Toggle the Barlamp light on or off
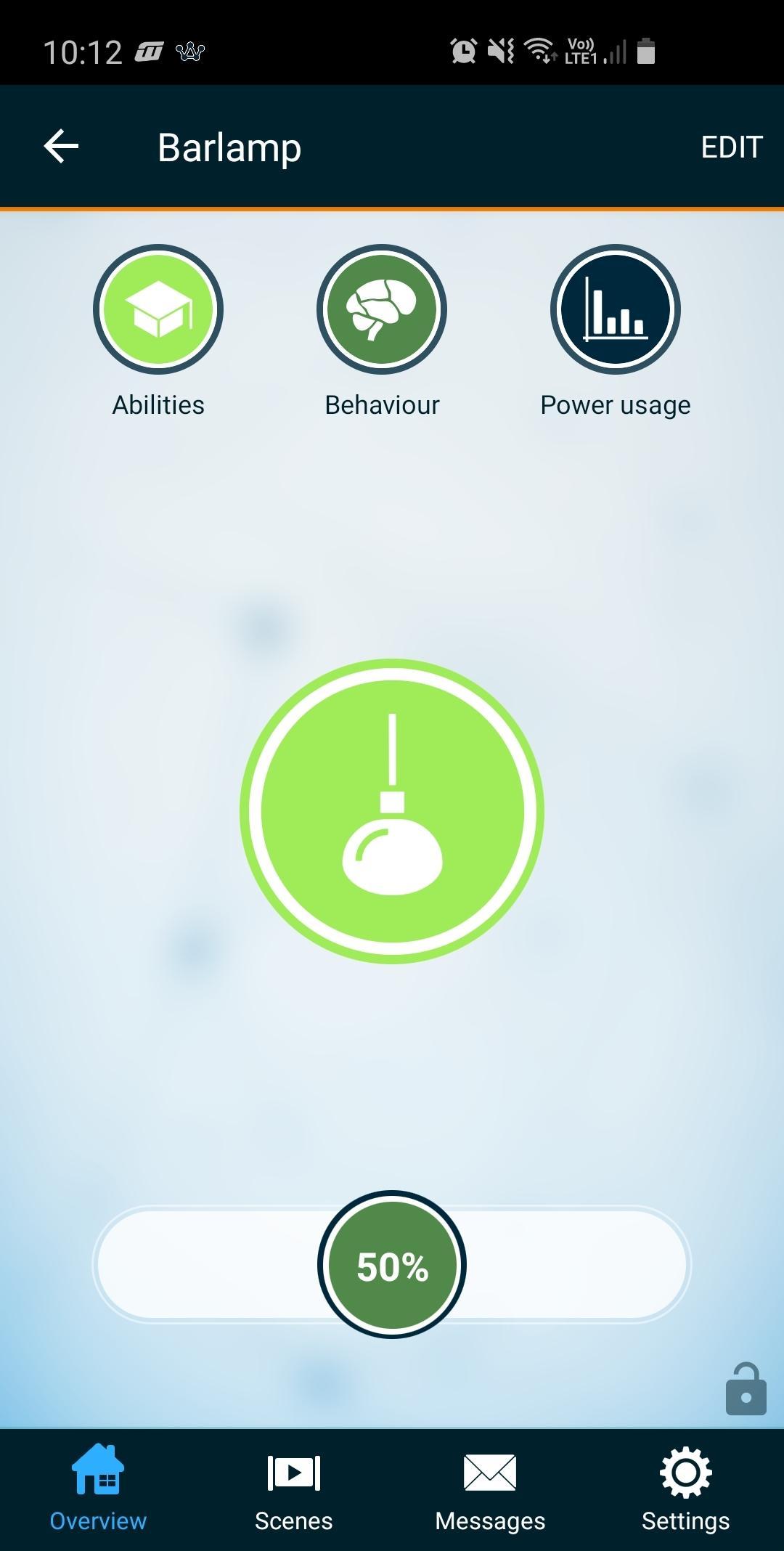 (x=392, y=811)
